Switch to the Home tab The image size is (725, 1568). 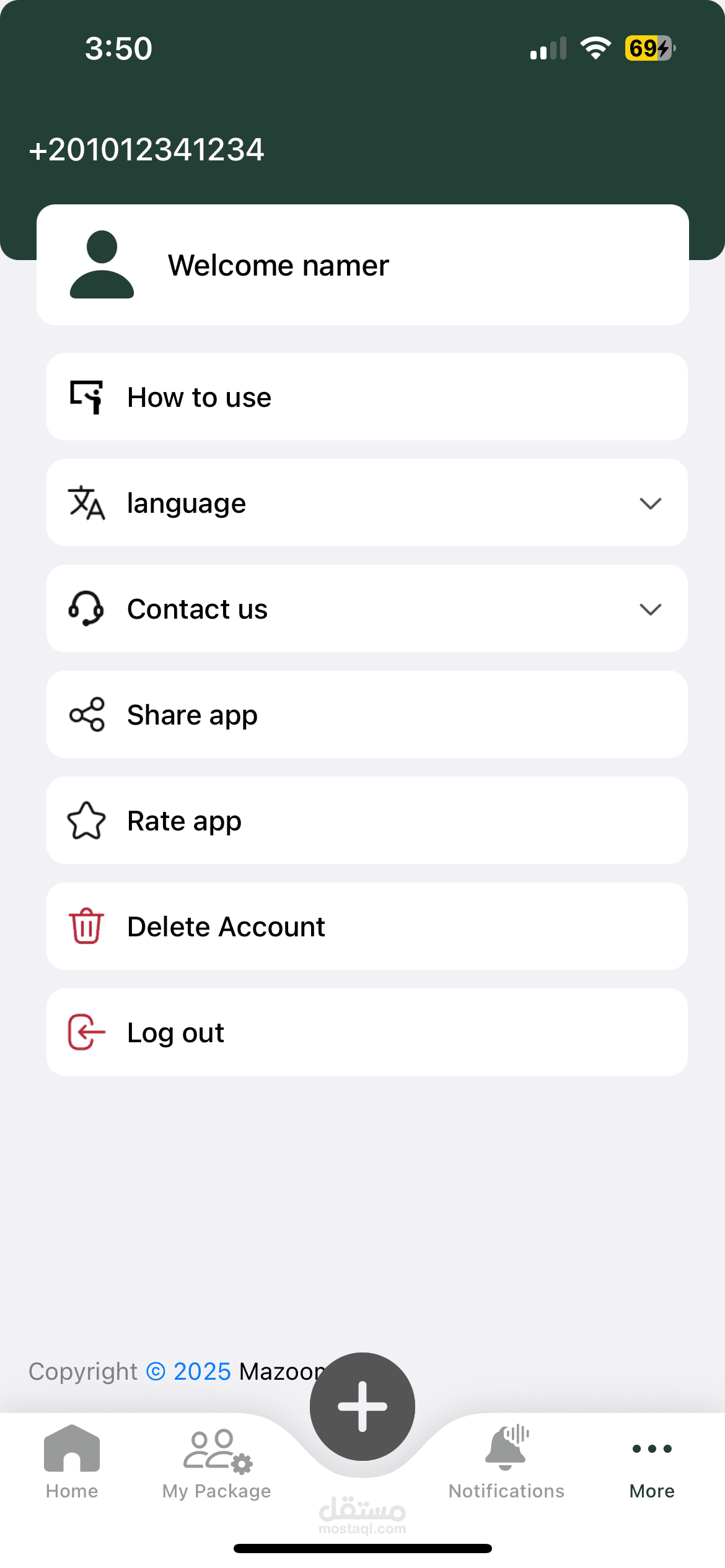72,1461
